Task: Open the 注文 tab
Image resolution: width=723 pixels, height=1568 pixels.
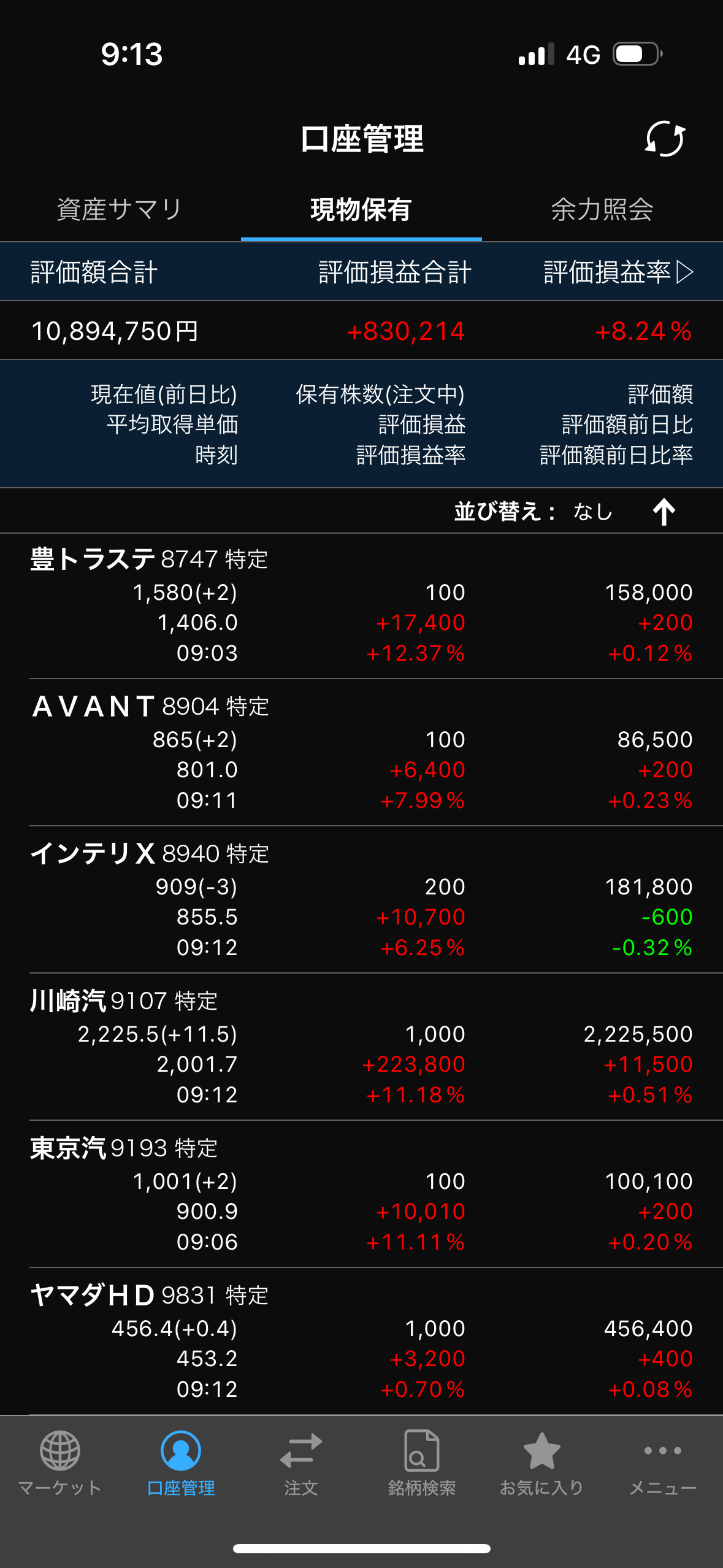Action: click(301, 1463)
